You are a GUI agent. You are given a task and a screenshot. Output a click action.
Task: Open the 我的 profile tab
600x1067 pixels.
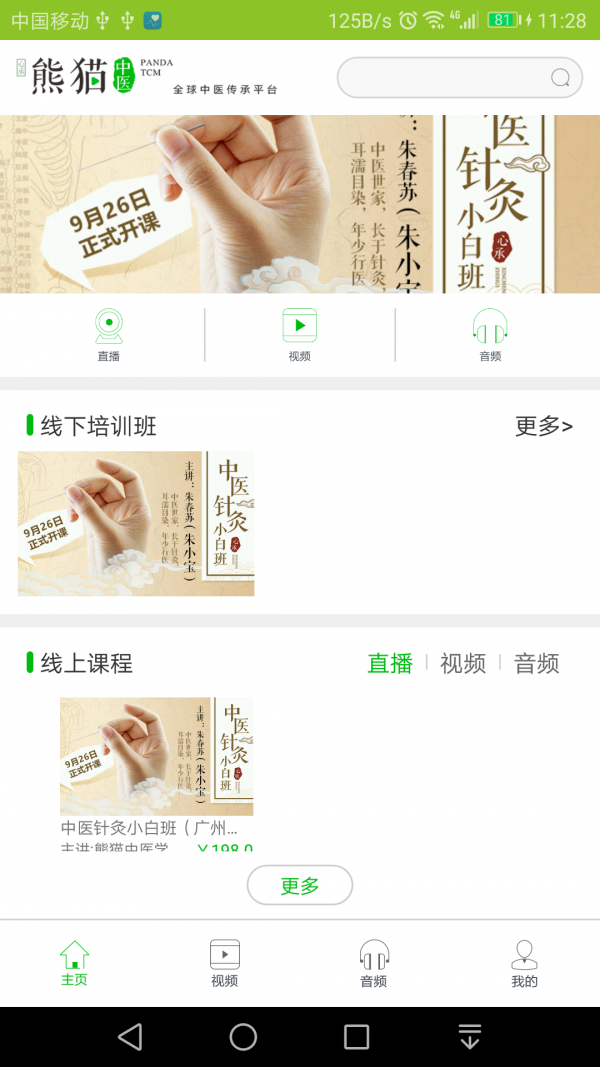click(x=524, y=964)
